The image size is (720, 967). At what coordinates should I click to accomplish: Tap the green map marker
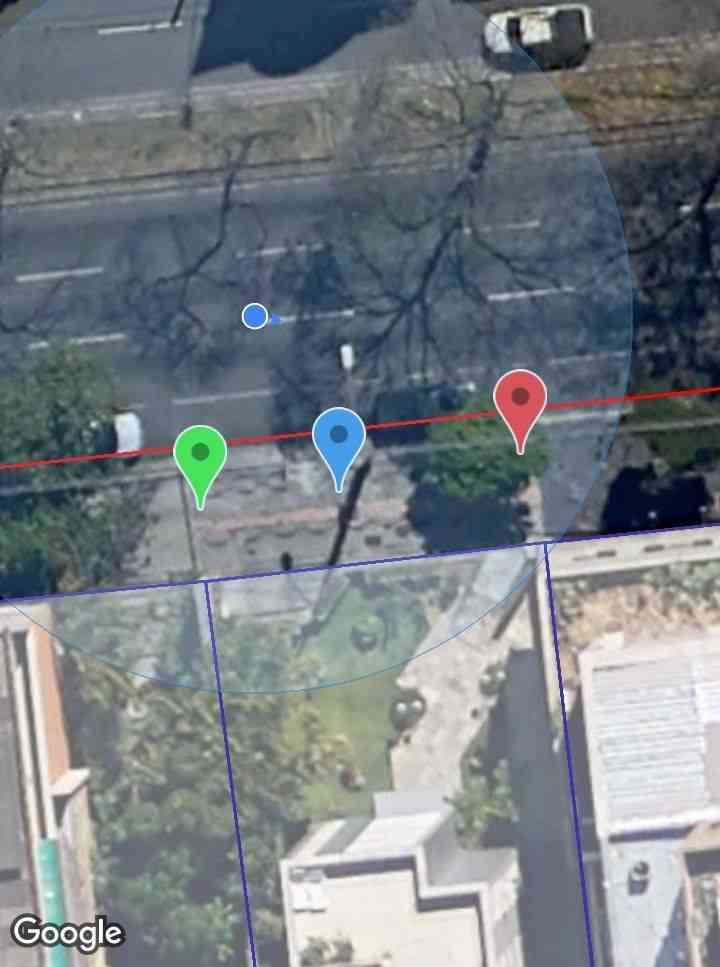tap(200, 456)
